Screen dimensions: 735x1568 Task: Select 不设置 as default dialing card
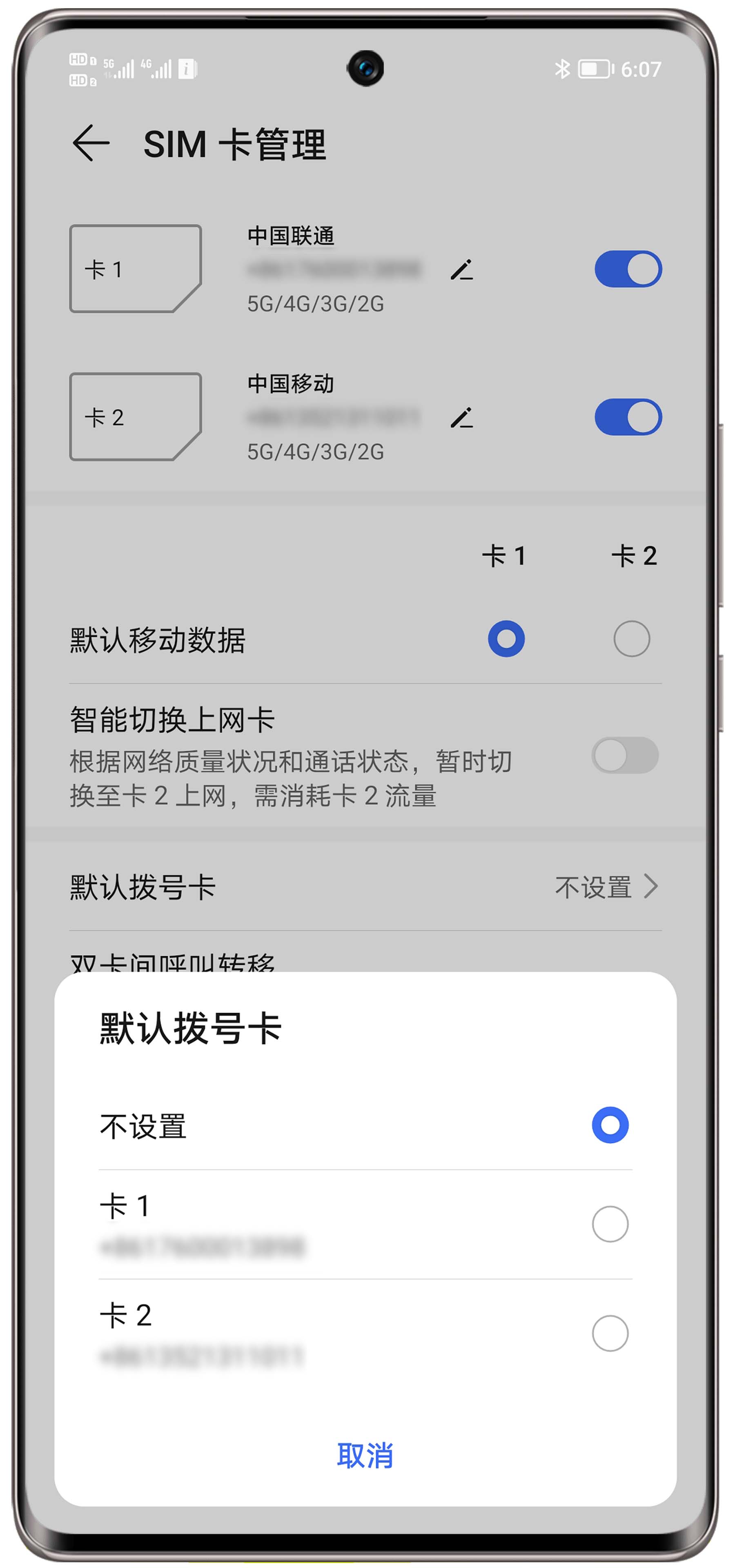(x=610, y=1124)
